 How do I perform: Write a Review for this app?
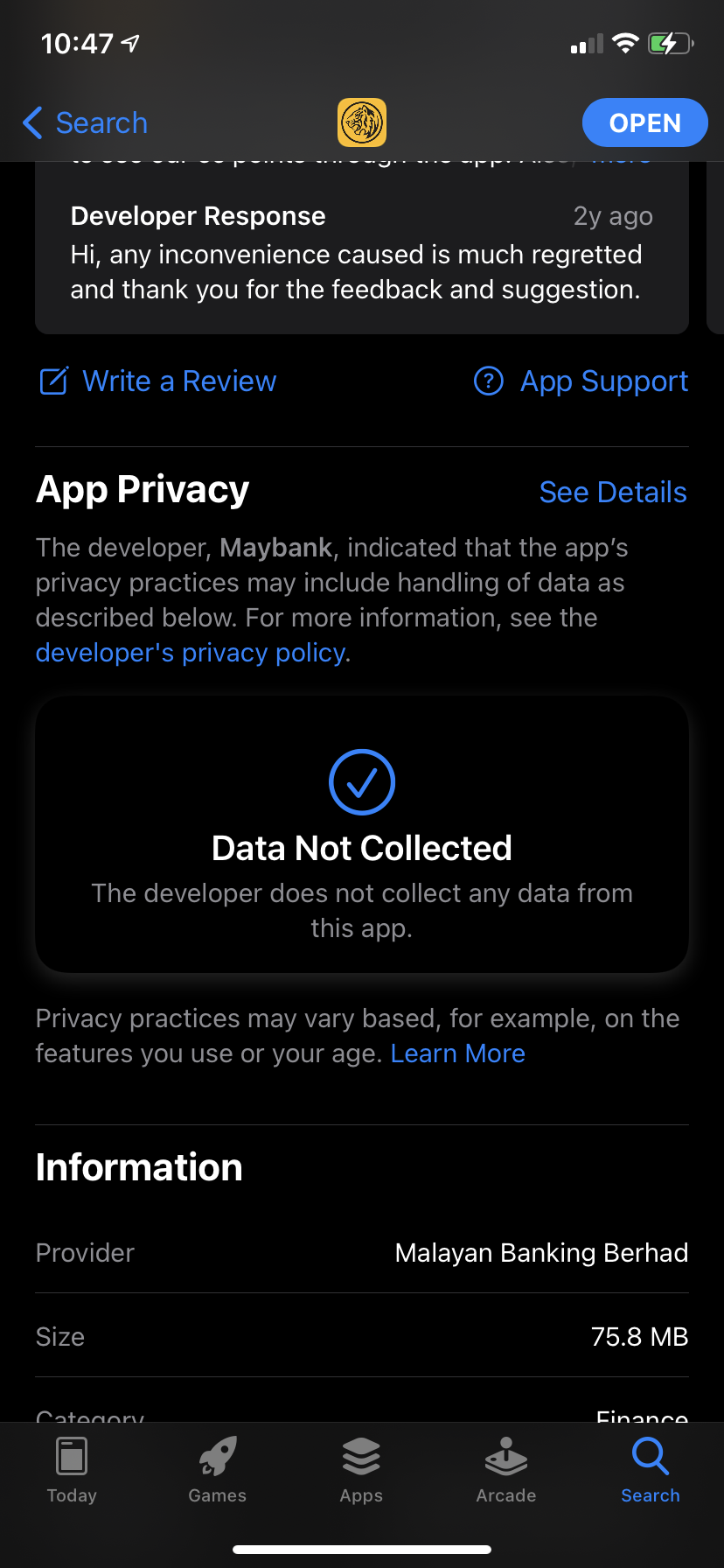pos(158,381)
